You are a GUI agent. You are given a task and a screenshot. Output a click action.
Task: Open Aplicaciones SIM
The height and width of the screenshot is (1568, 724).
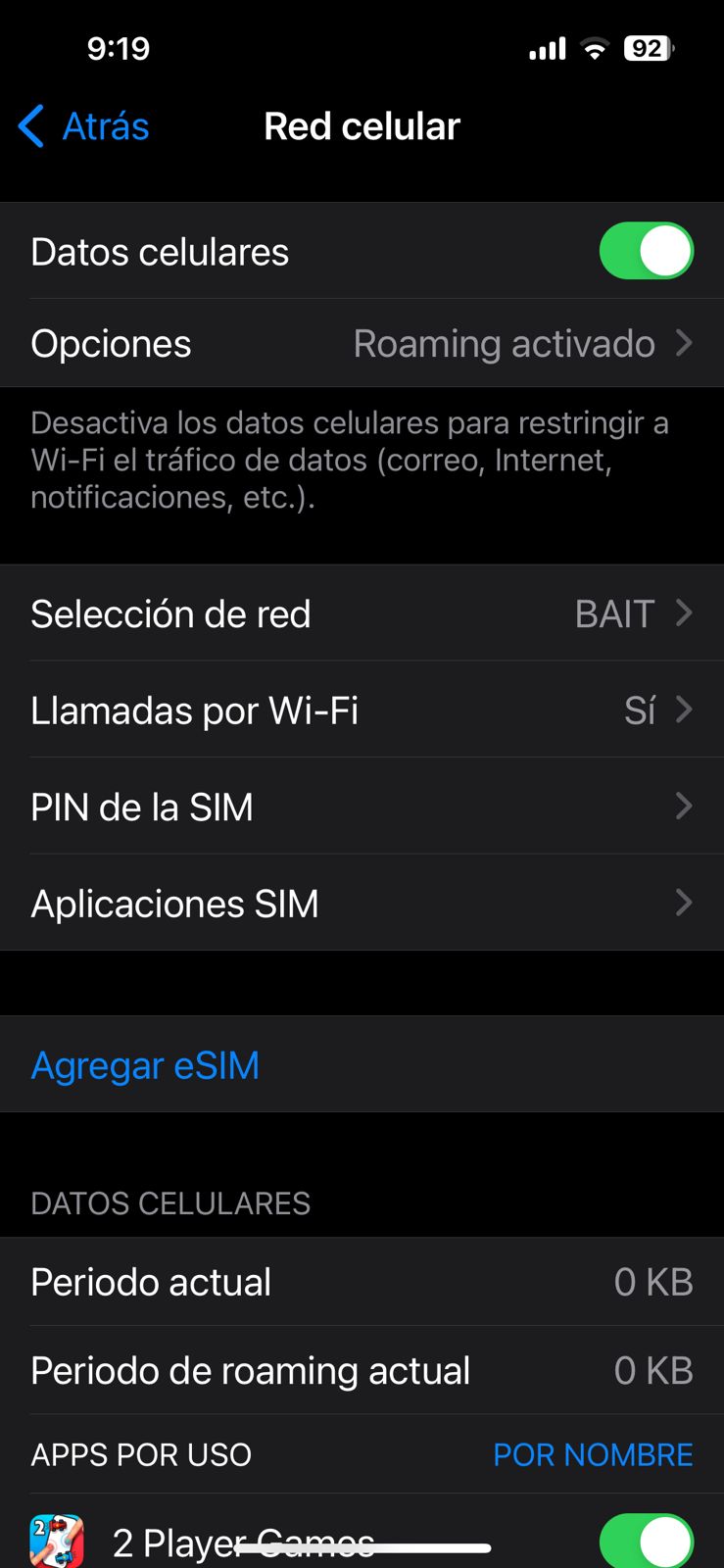pos(362,904)
